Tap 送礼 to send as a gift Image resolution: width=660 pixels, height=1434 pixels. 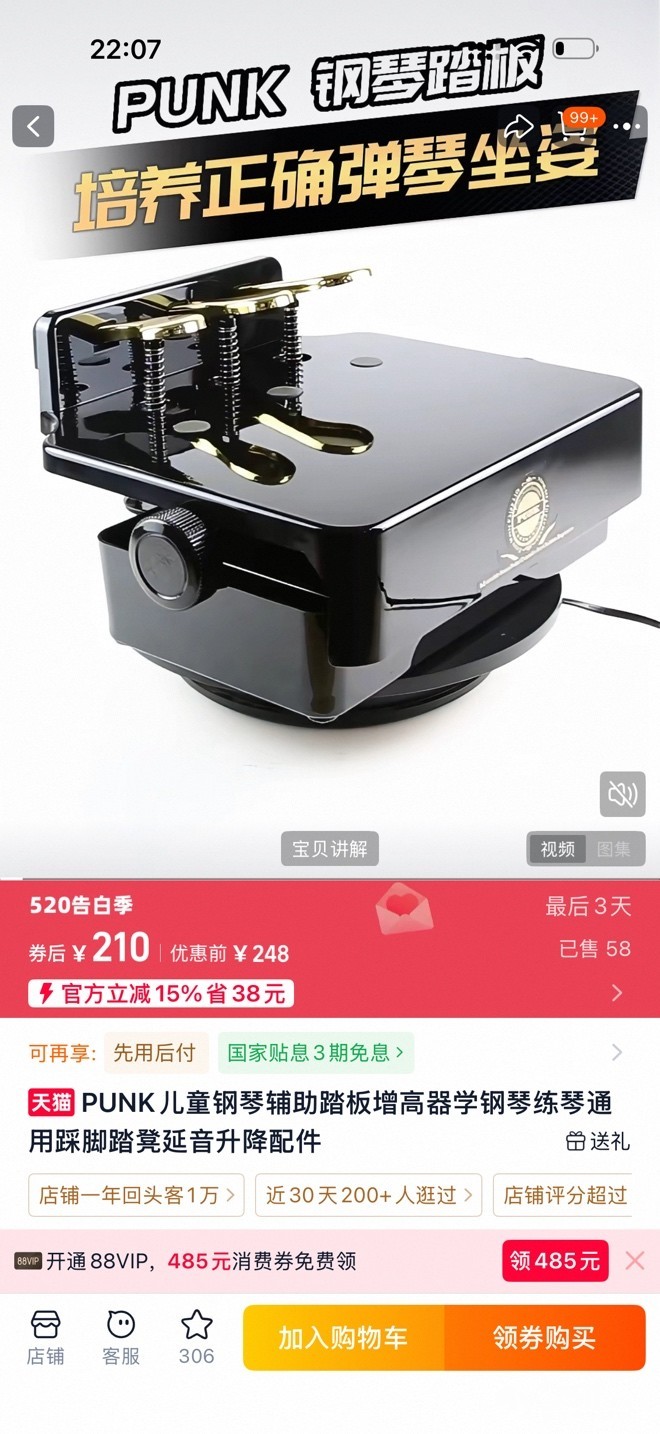click(598, 1141)
